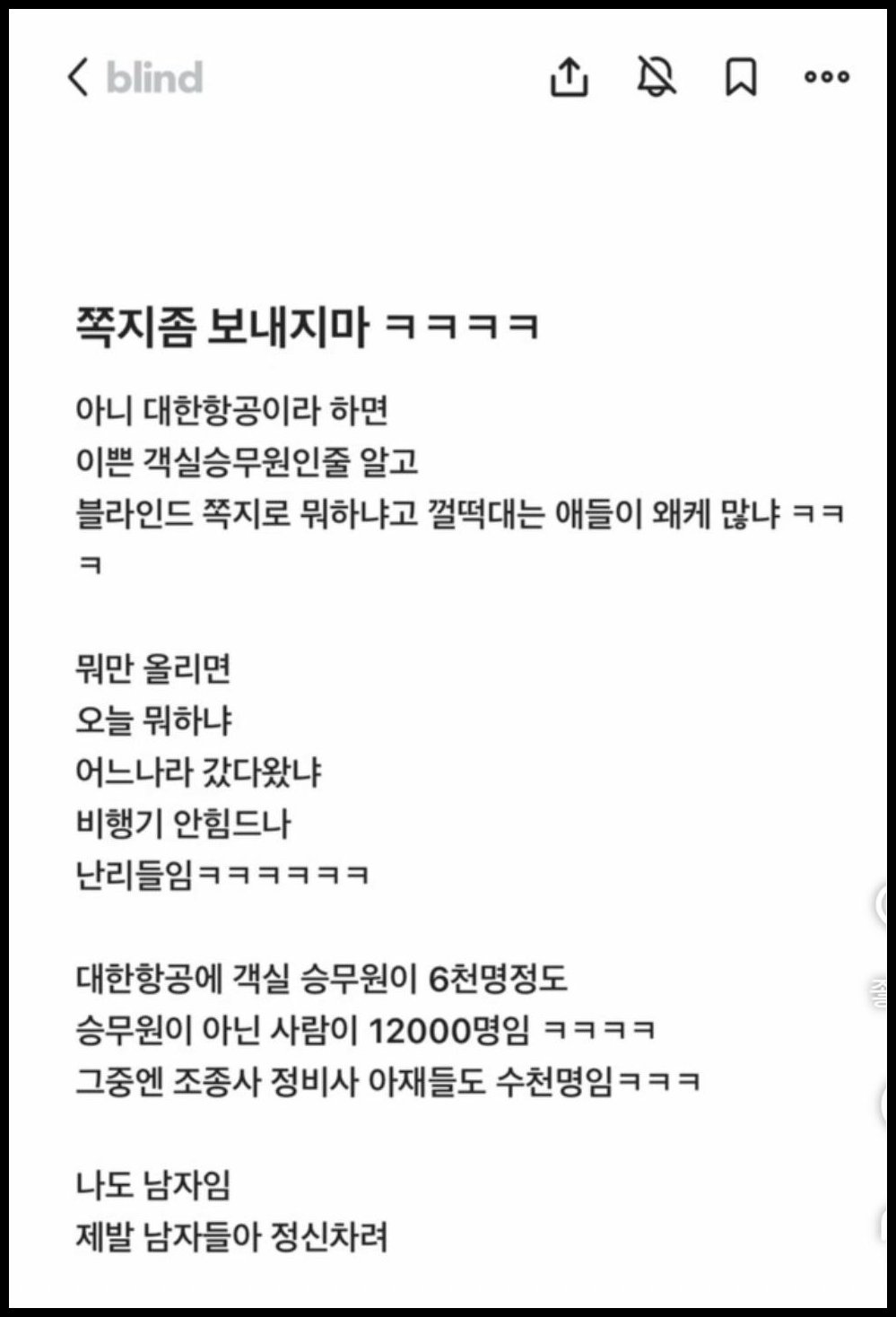Image resolution: width=896 pixels, height=1317 pixels.
Task: Go back from this Blind post
Action: (x=79, y=77)
